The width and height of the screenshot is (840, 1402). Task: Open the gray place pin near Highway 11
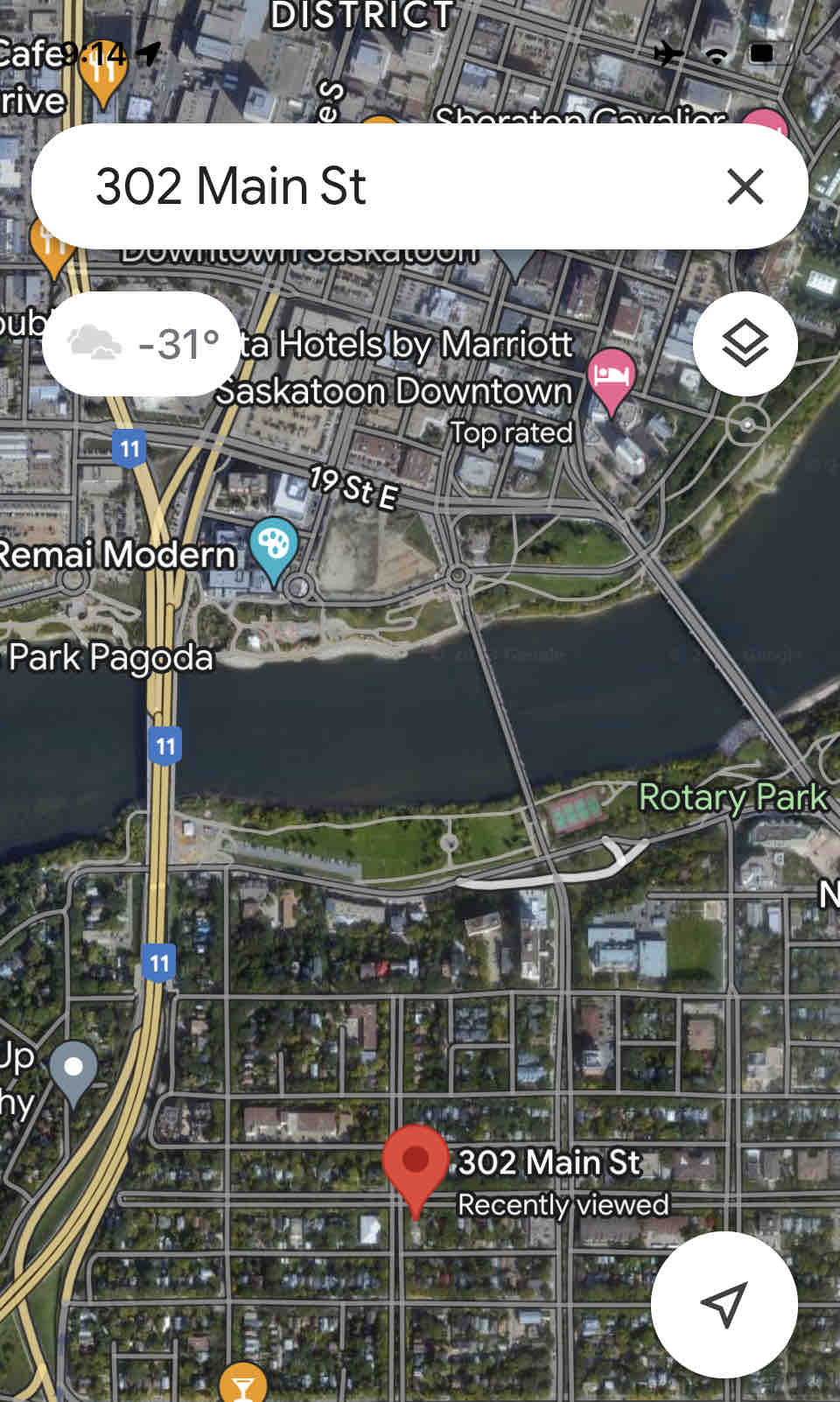[x=73, y=1069]
